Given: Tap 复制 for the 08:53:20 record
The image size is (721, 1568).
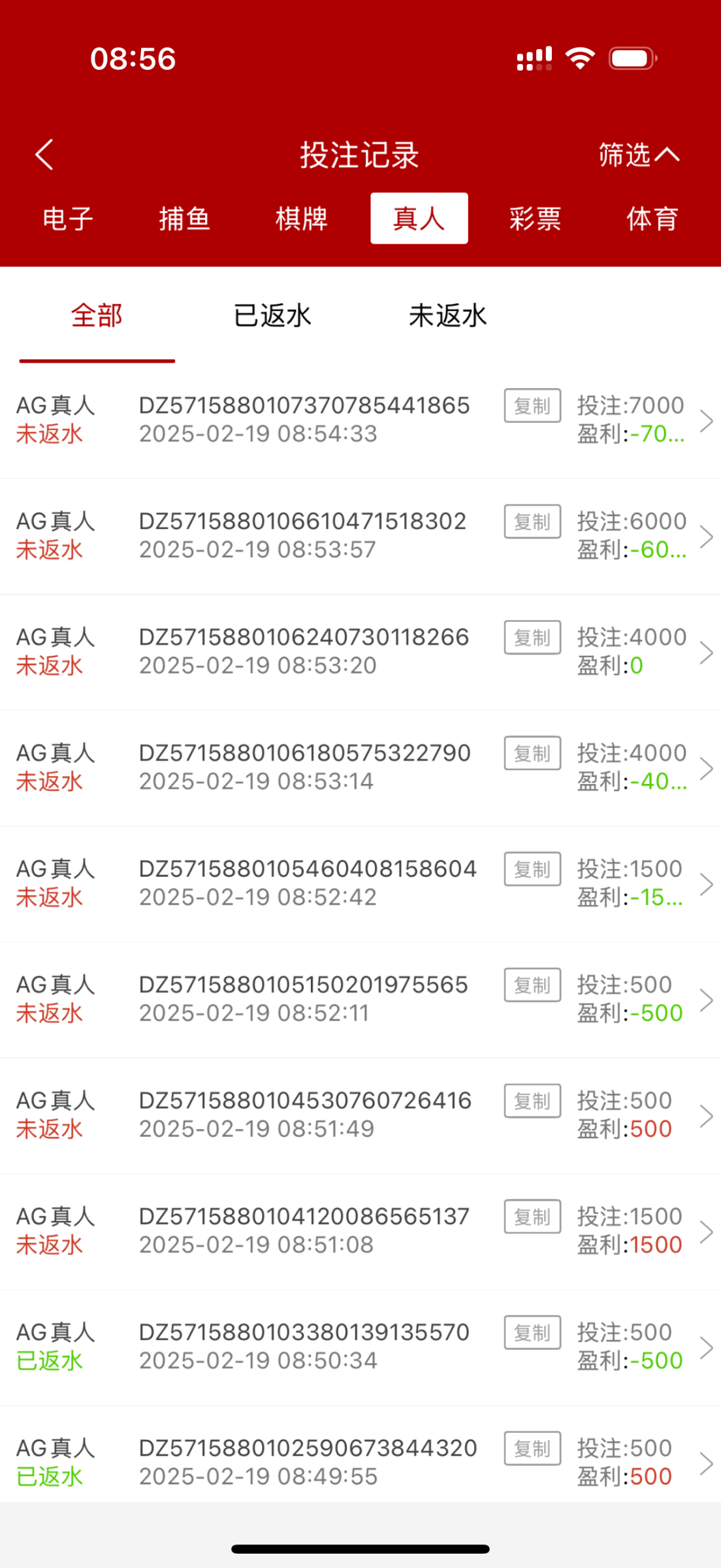Looking at the screenshot, I should [x=532, y=638].
